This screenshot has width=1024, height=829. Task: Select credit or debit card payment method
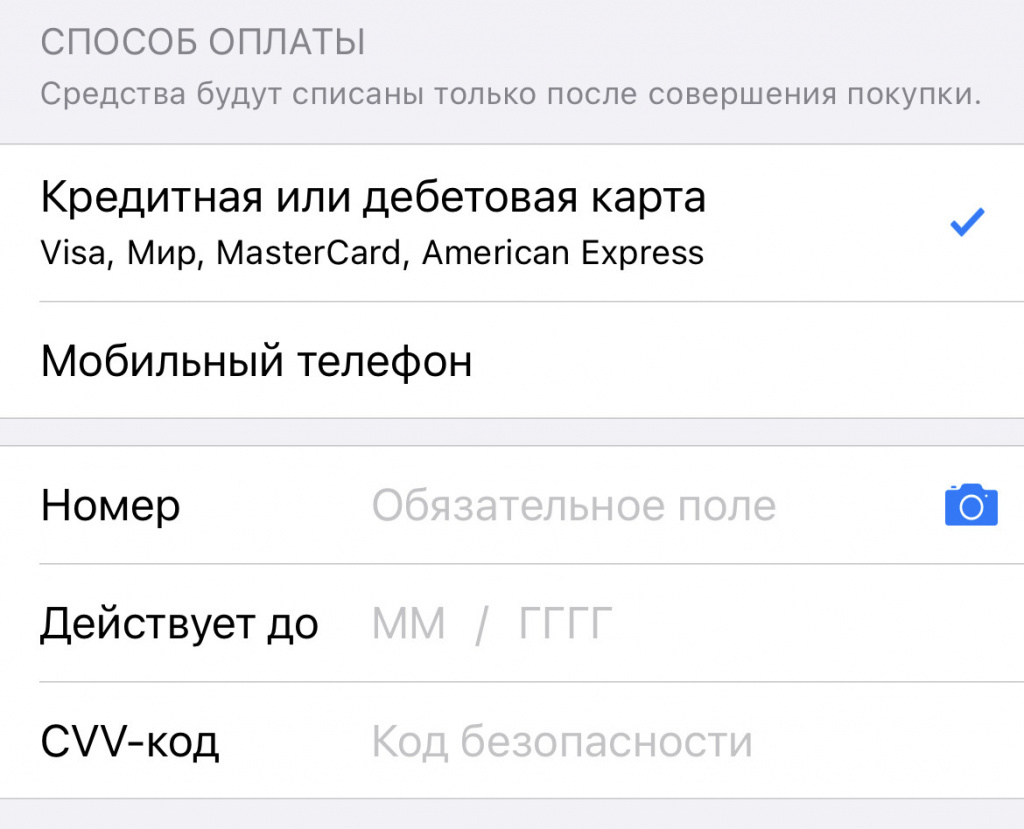tap(372, 222)
